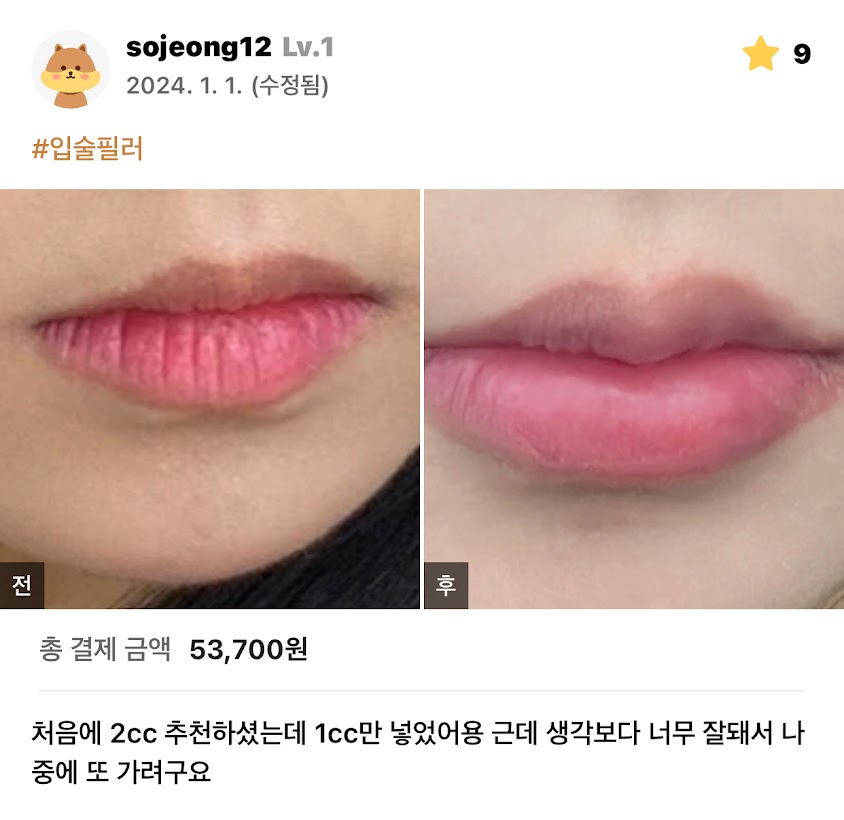View the username sojeong12's page
This screenshot has width=844, height=820.
pos(198,48)
